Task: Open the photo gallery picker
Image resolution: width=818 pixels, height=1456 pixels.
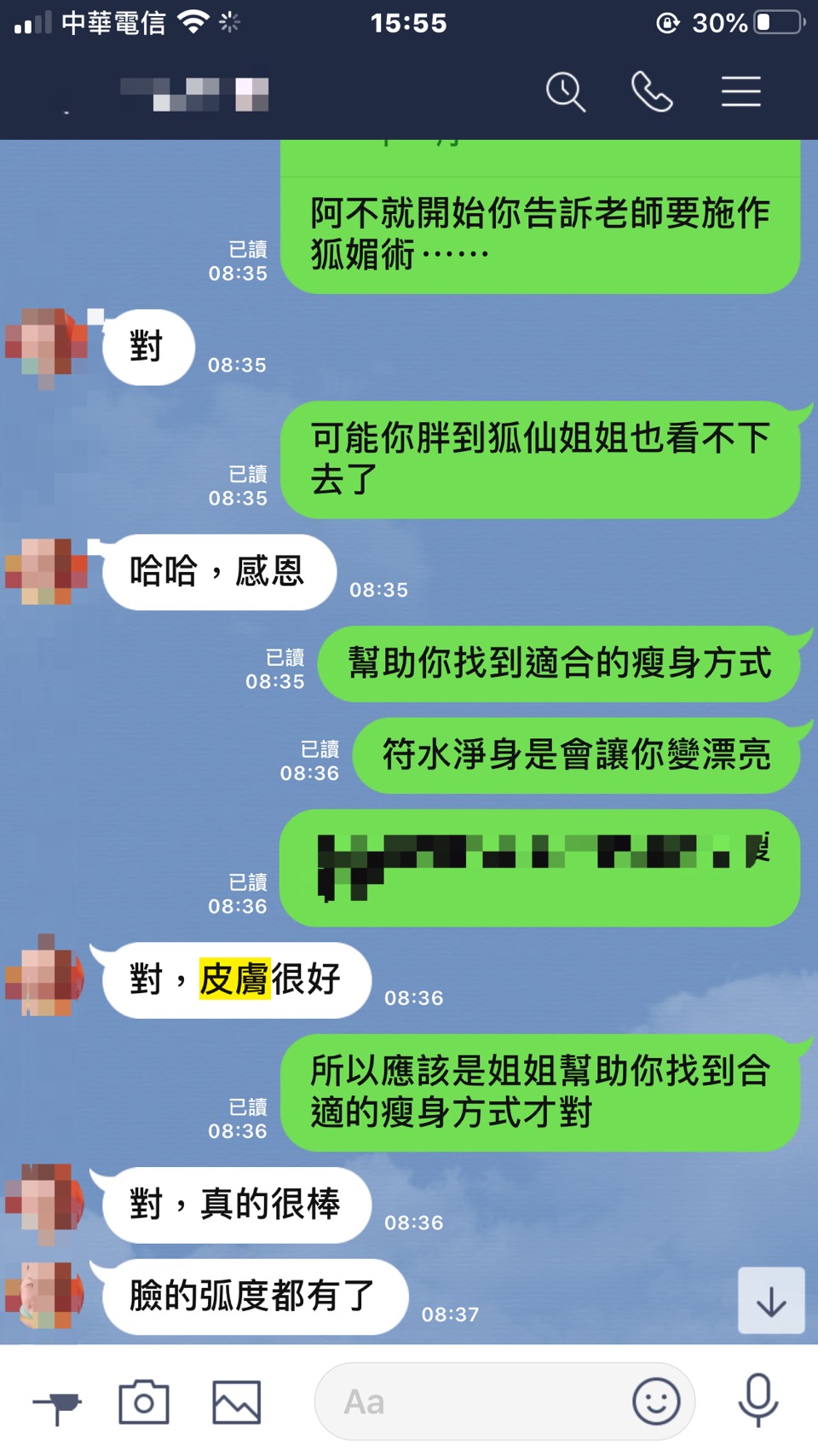Action: (236, 1402)
